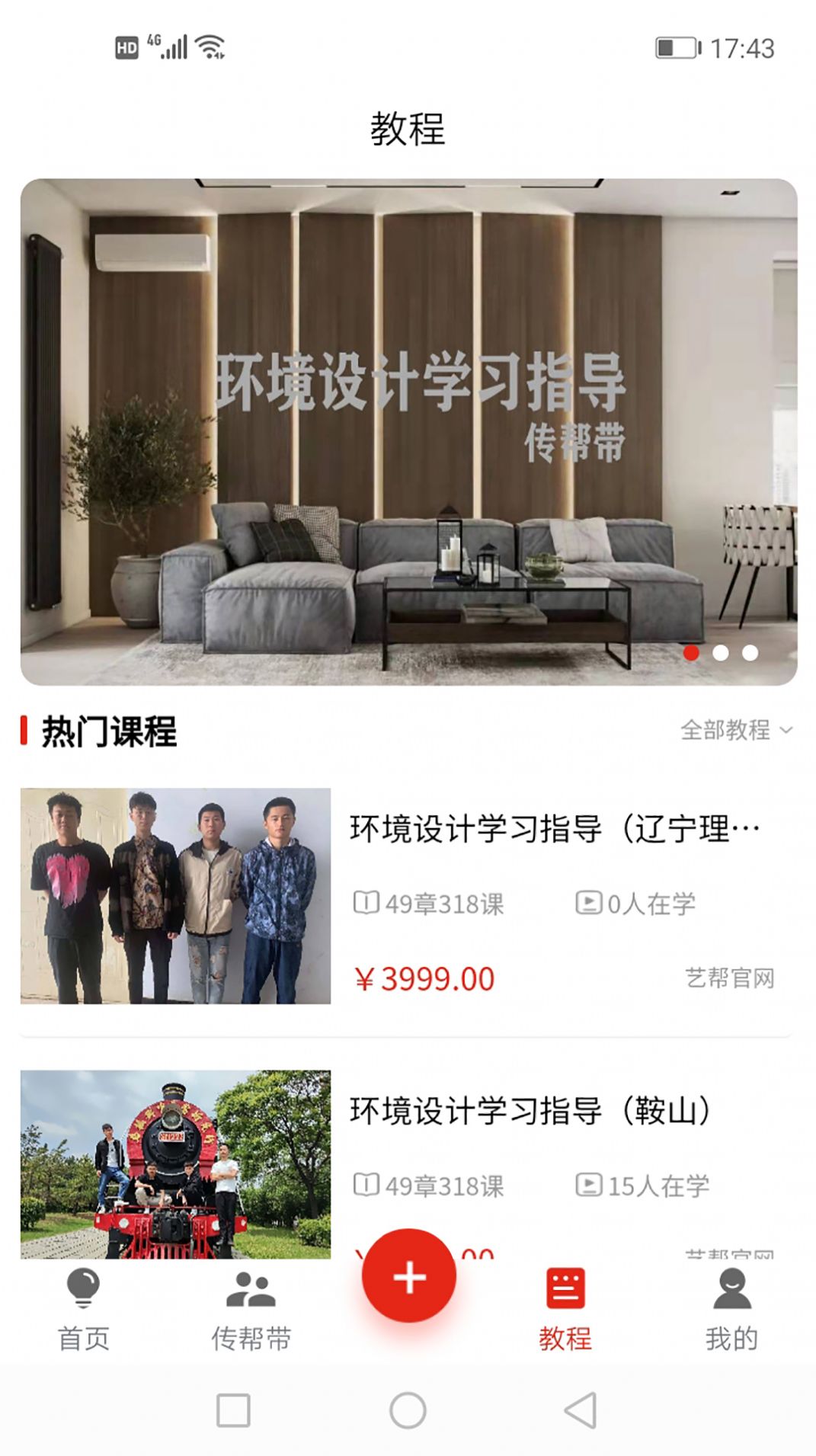Select the 教程 tab
This screenshot has height=1456, width=816.
pyautogui.click(x=565, y=1310)
